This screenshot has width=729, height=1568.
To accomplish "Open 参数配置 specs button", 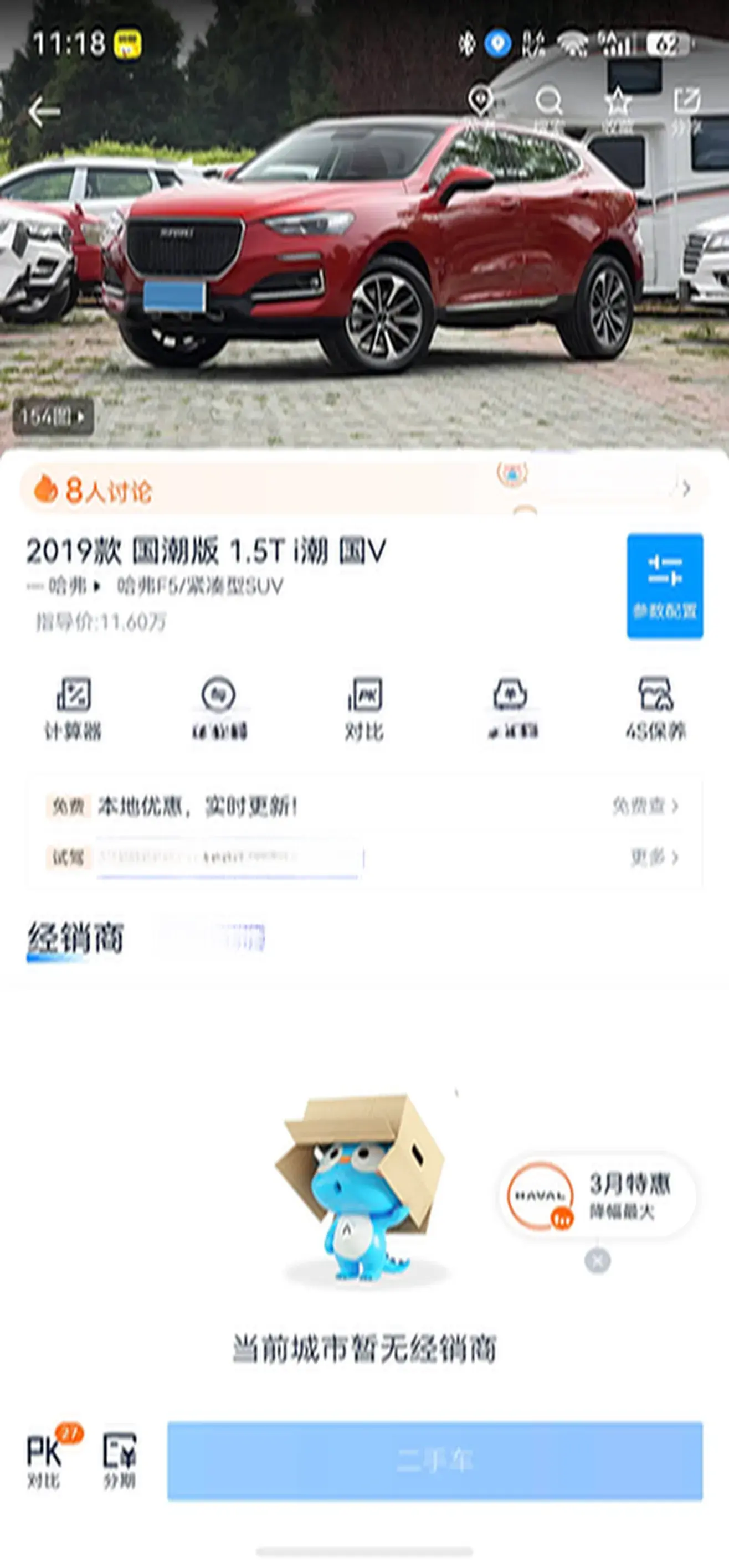I will pos(664,586).
